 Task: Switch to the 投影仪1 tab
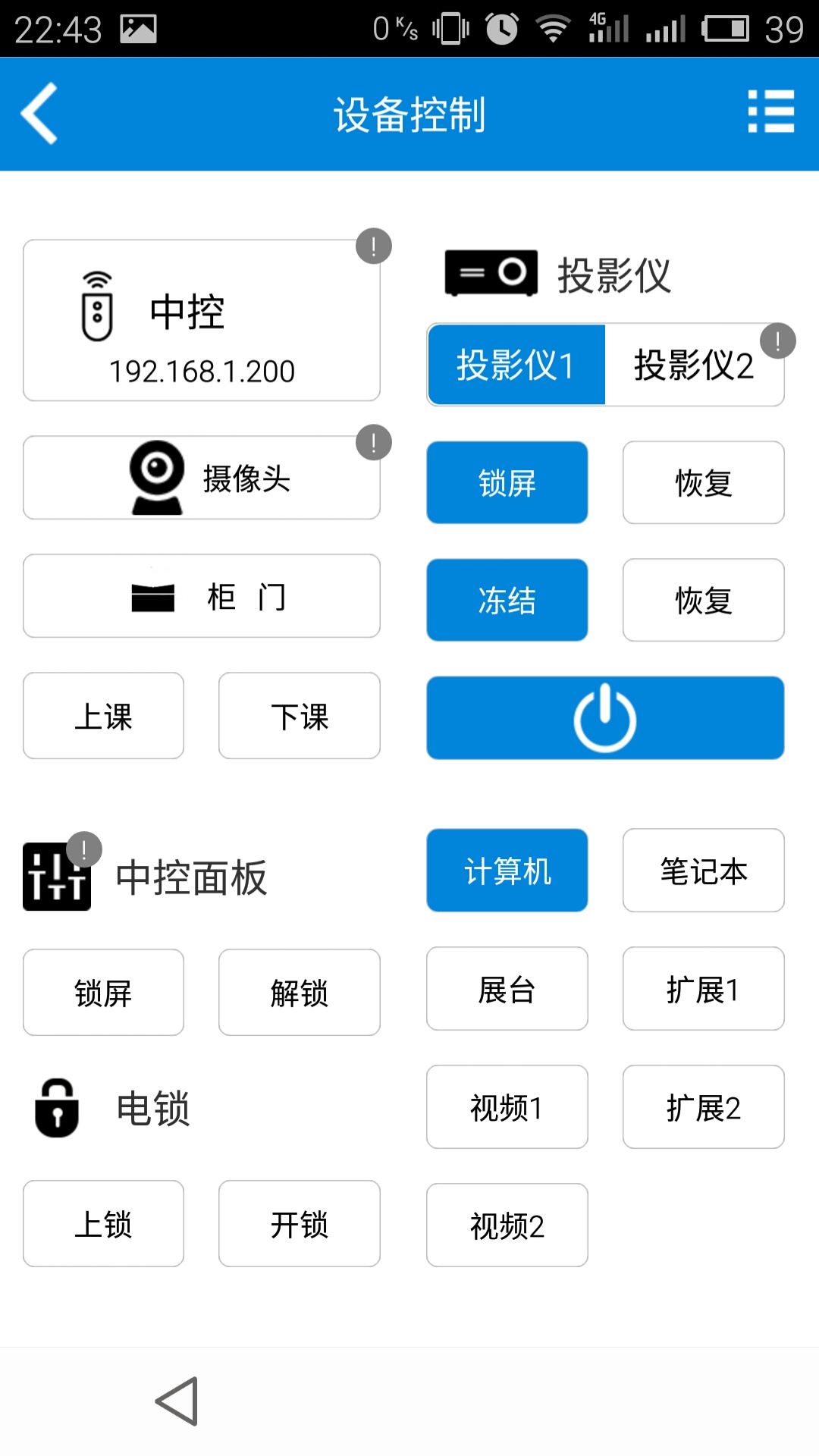[516, 364]
